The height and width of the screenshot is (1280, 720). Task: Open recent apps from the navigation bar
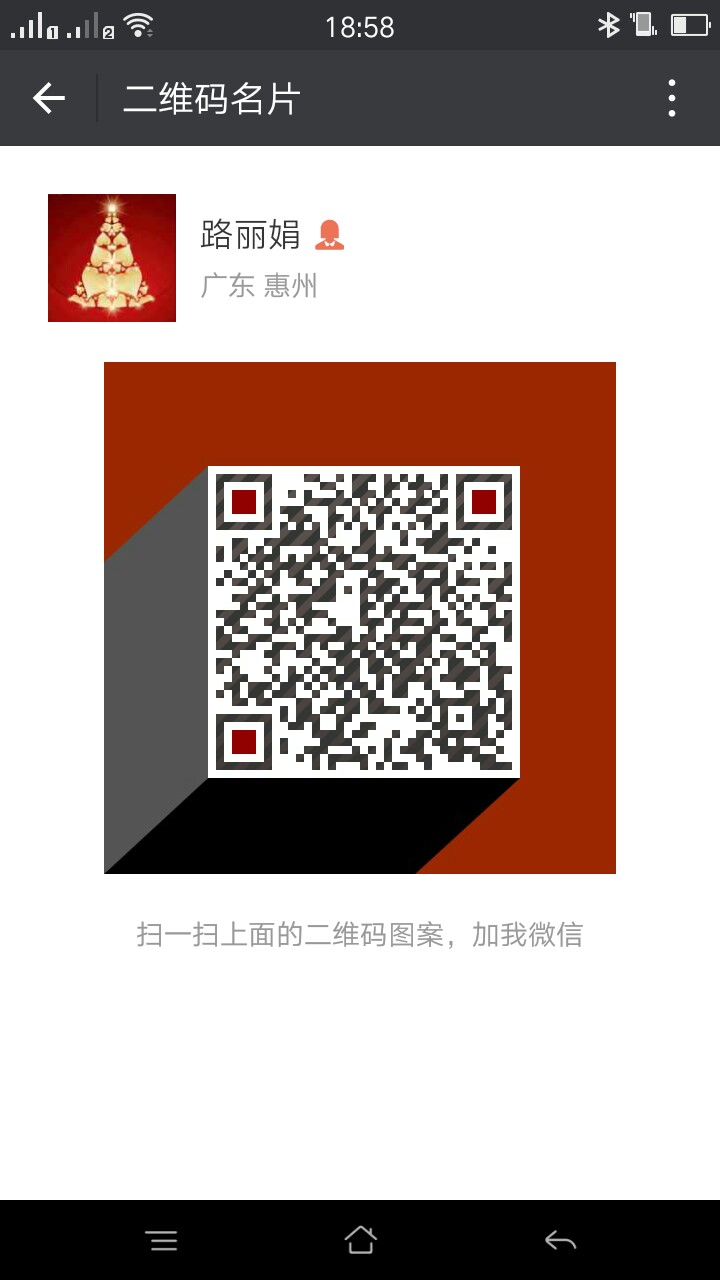click(x=161, y=1240)
